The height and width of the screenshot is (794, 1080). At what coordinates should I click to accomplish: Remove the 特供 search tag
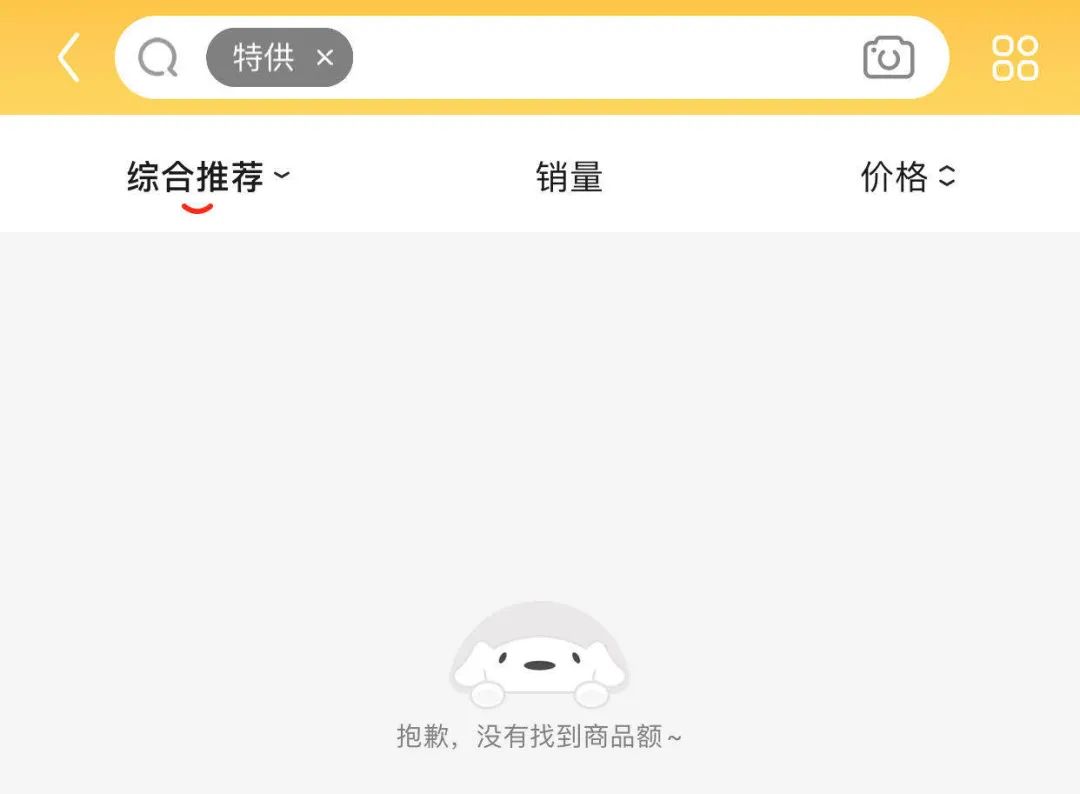click(x=324, y=58)
